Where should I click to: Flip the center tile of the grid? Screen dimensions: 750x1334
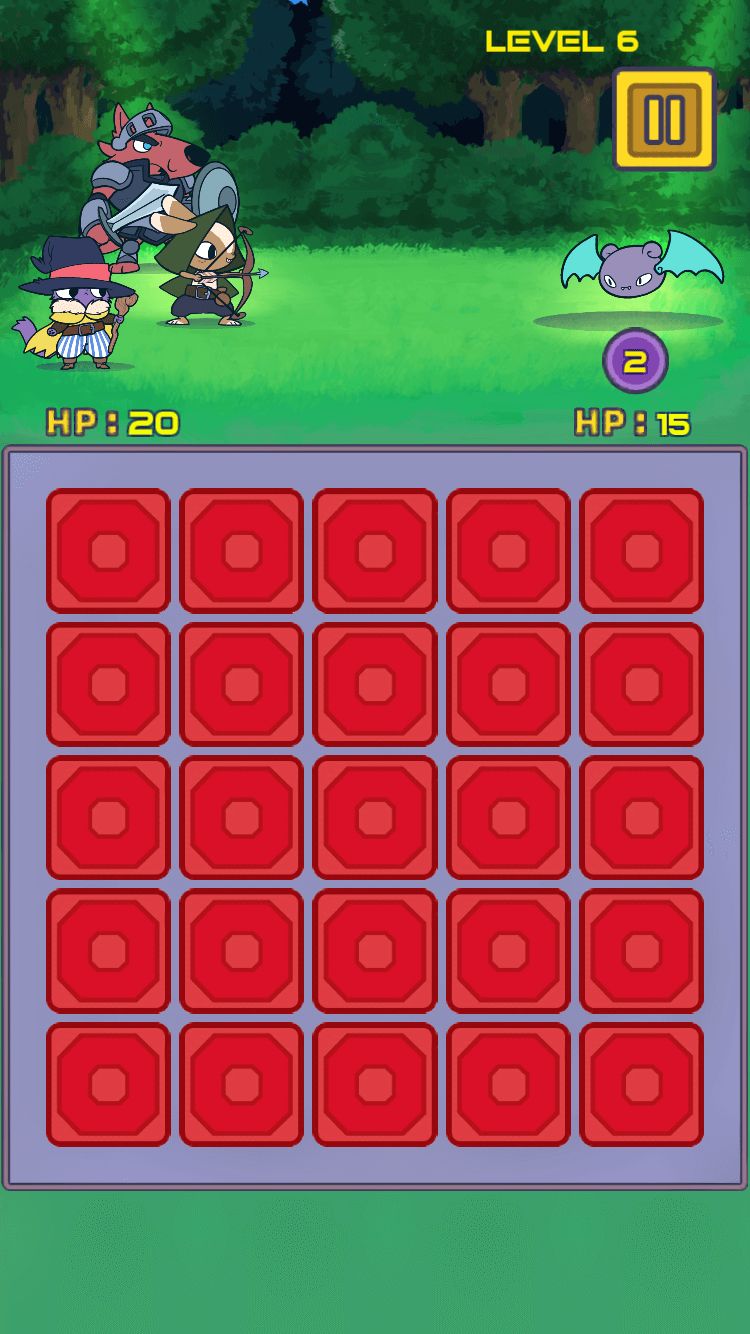tap(375, 818)
